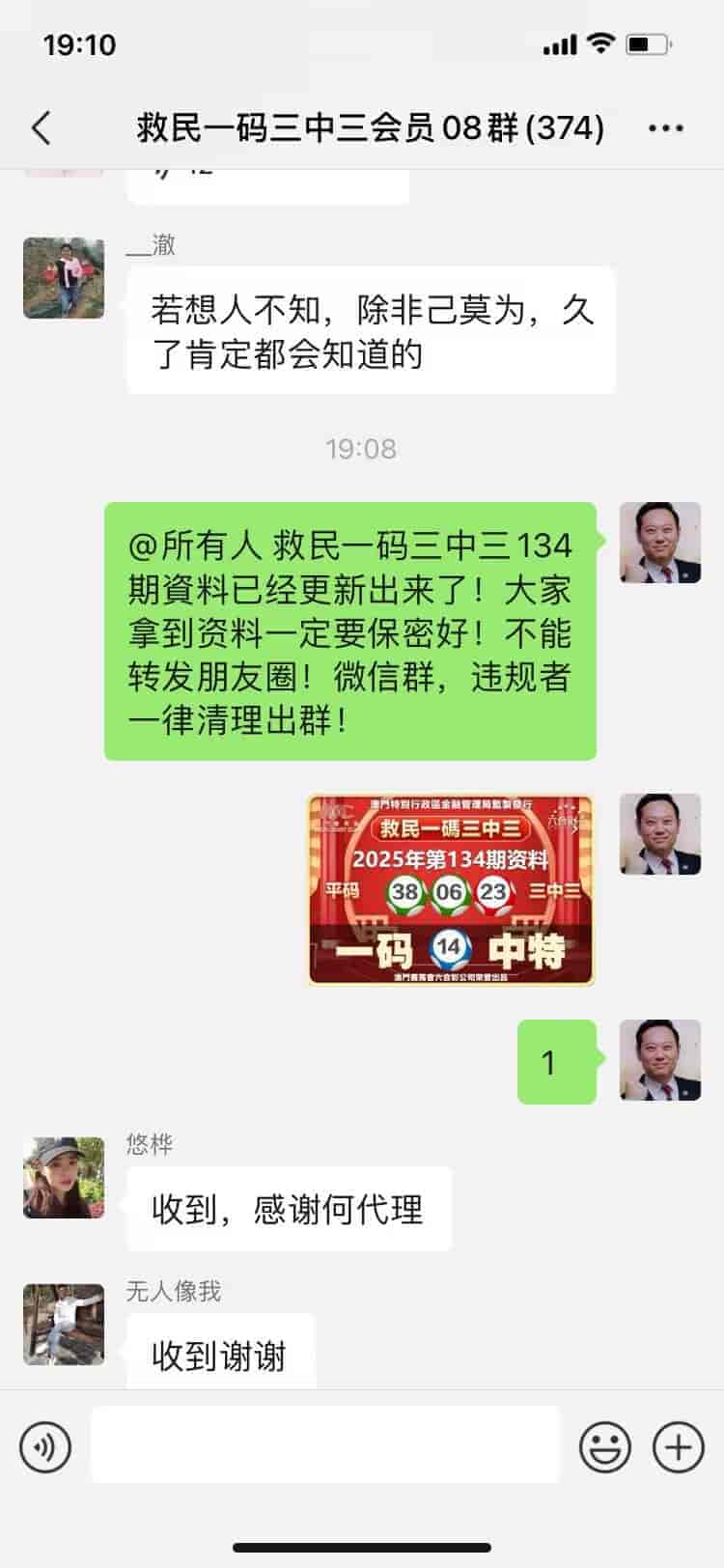This screenshot has width=724, height=1568.
Task: Open own avatar beside the @所有人 message
Action: 659,543
